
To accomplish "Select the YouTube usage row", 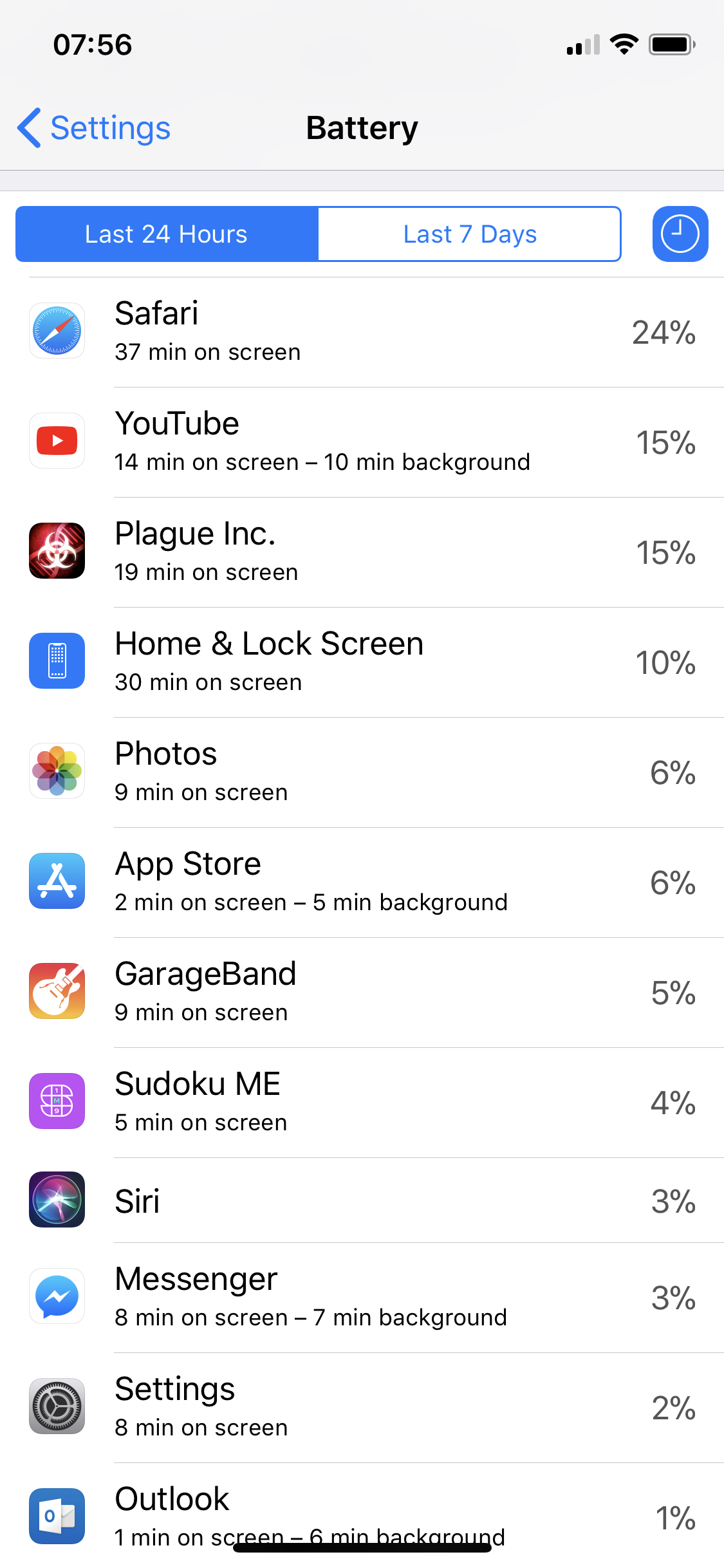I will coord(362,442).
